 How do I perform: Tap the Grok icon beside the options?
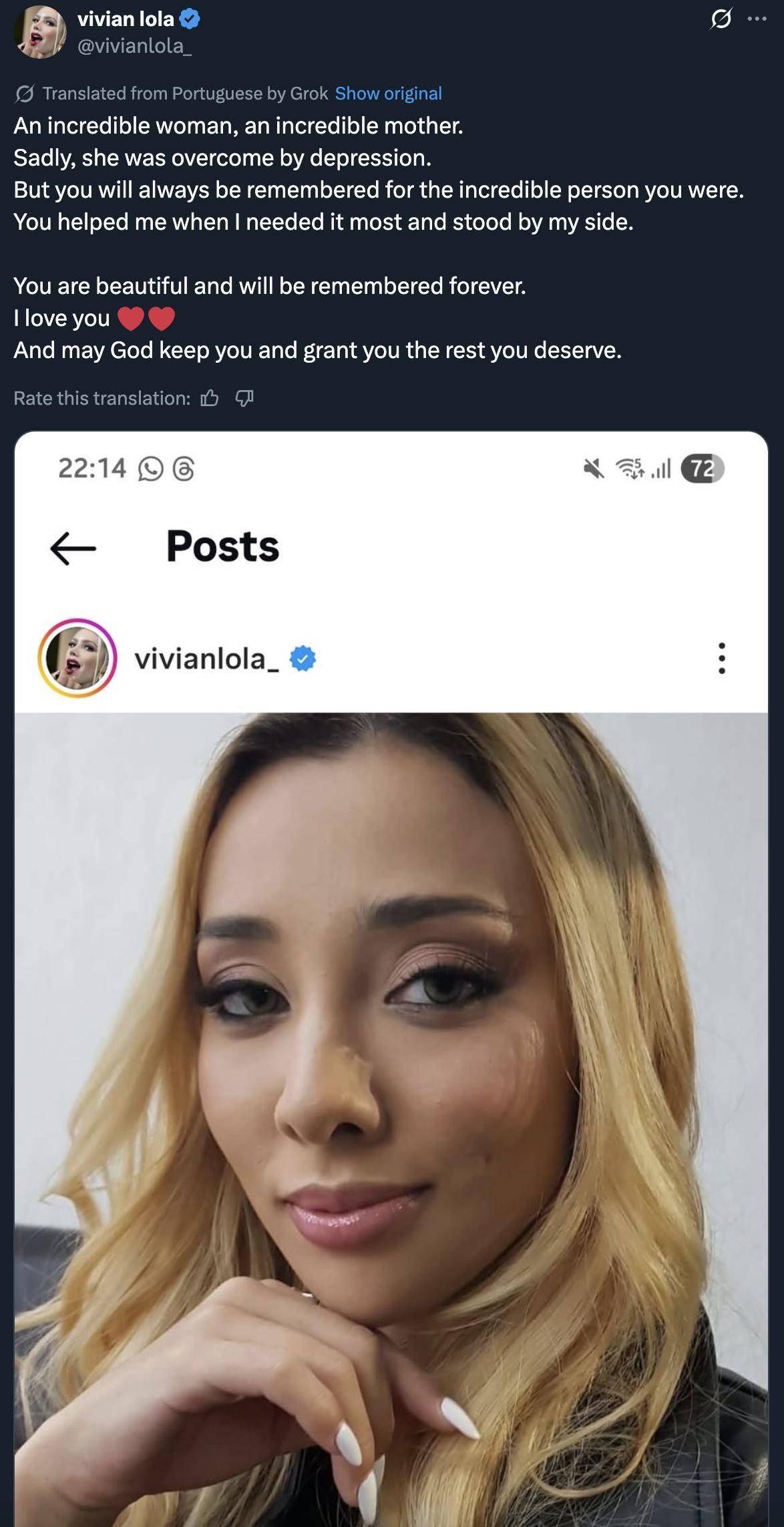pyautogui.click(x=721, y=19)
